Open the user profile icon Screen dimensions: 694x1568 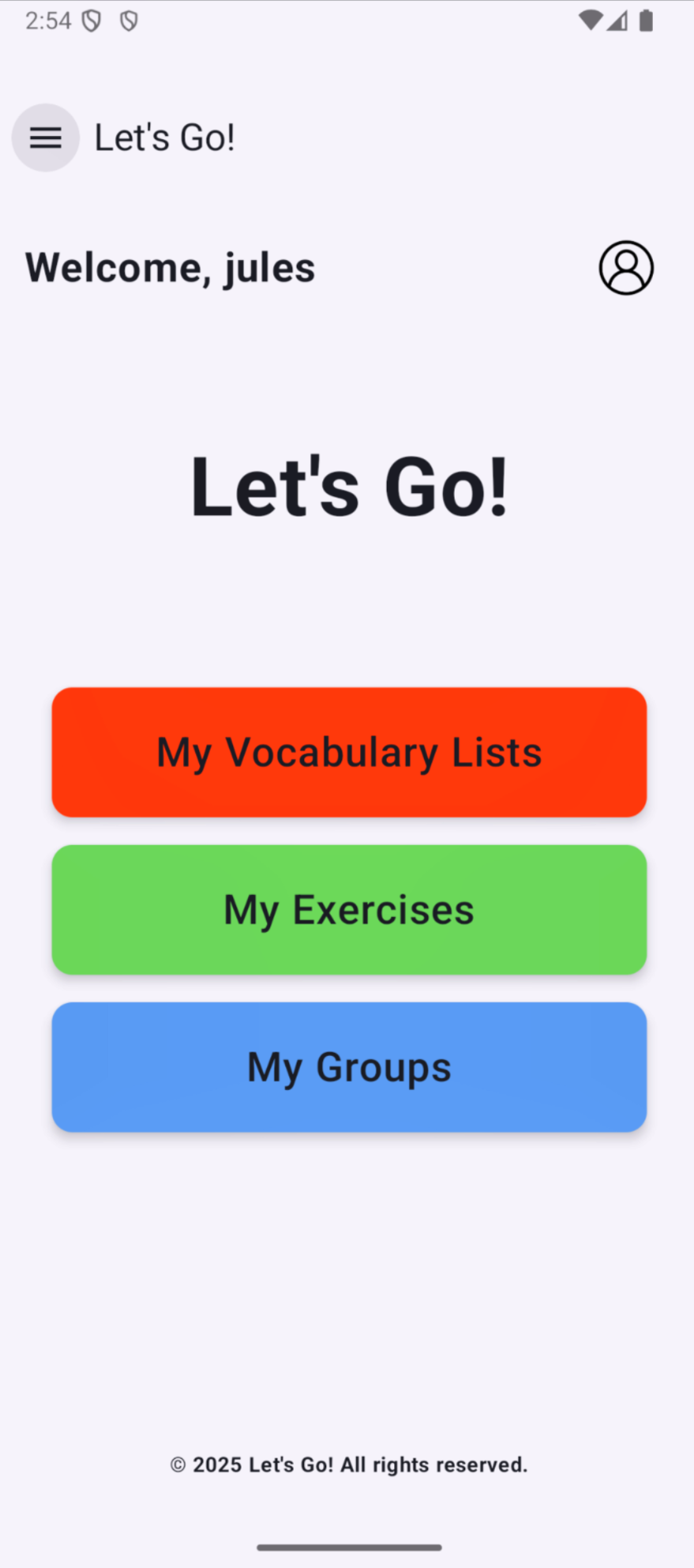point(626,268)
